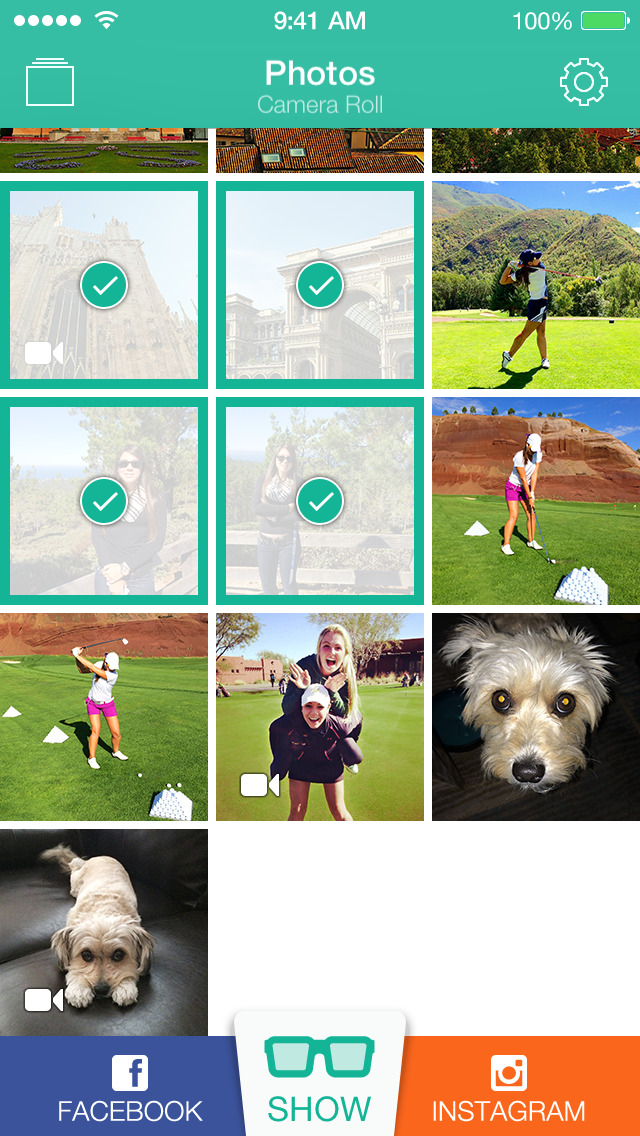Deselect the cathedral video thumbnail
Screen dimensions: 640x1136
[x=104, y=285]
